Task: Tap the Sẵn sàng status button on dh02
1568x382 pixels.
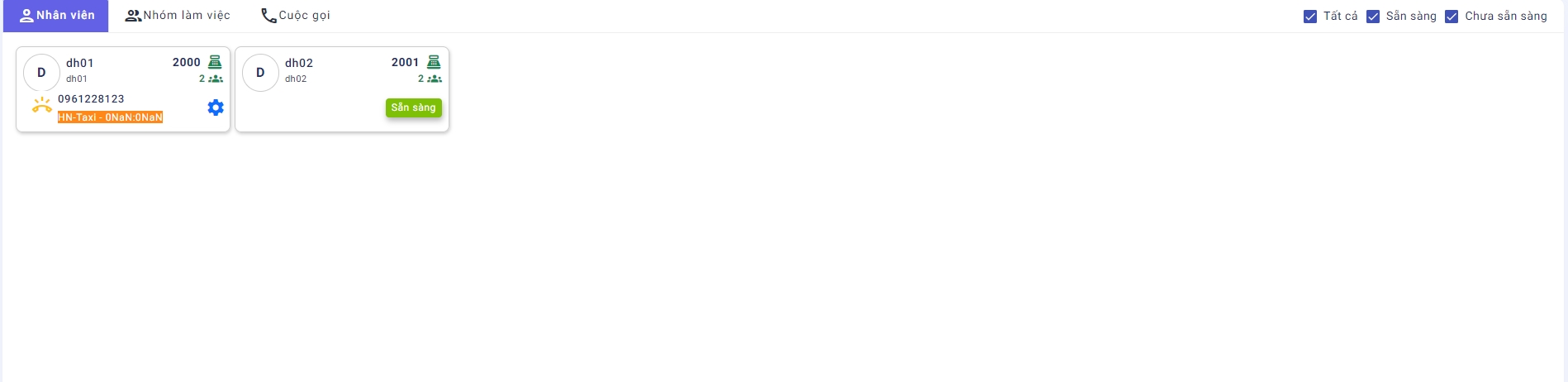Action: click(413, 107)
